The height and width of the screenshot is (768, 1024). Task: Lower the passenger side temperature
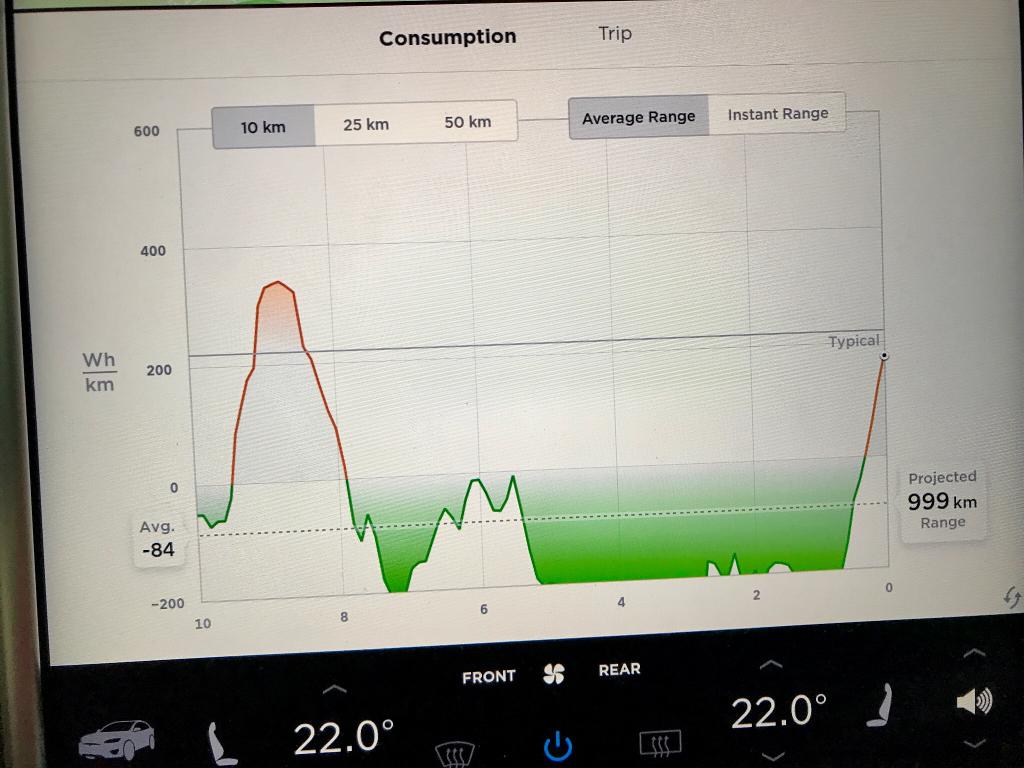coord(771,755)
